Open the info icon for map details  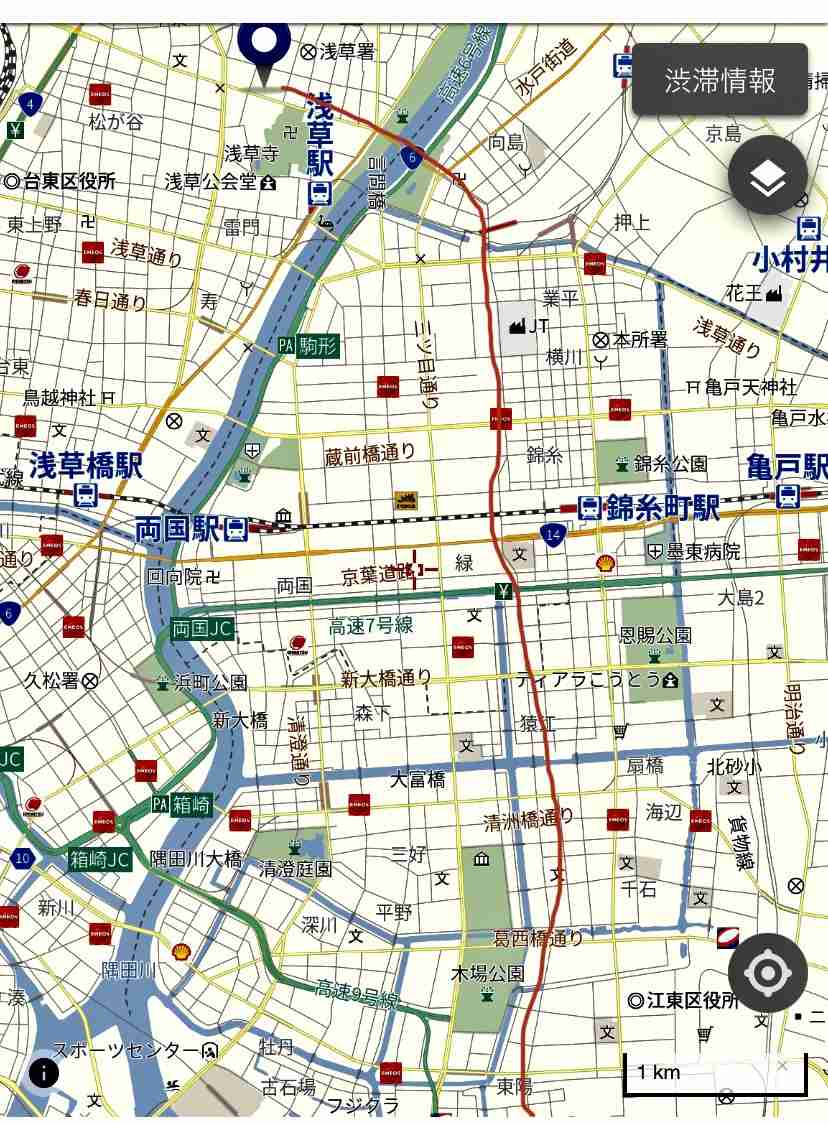coord(43,1073)
